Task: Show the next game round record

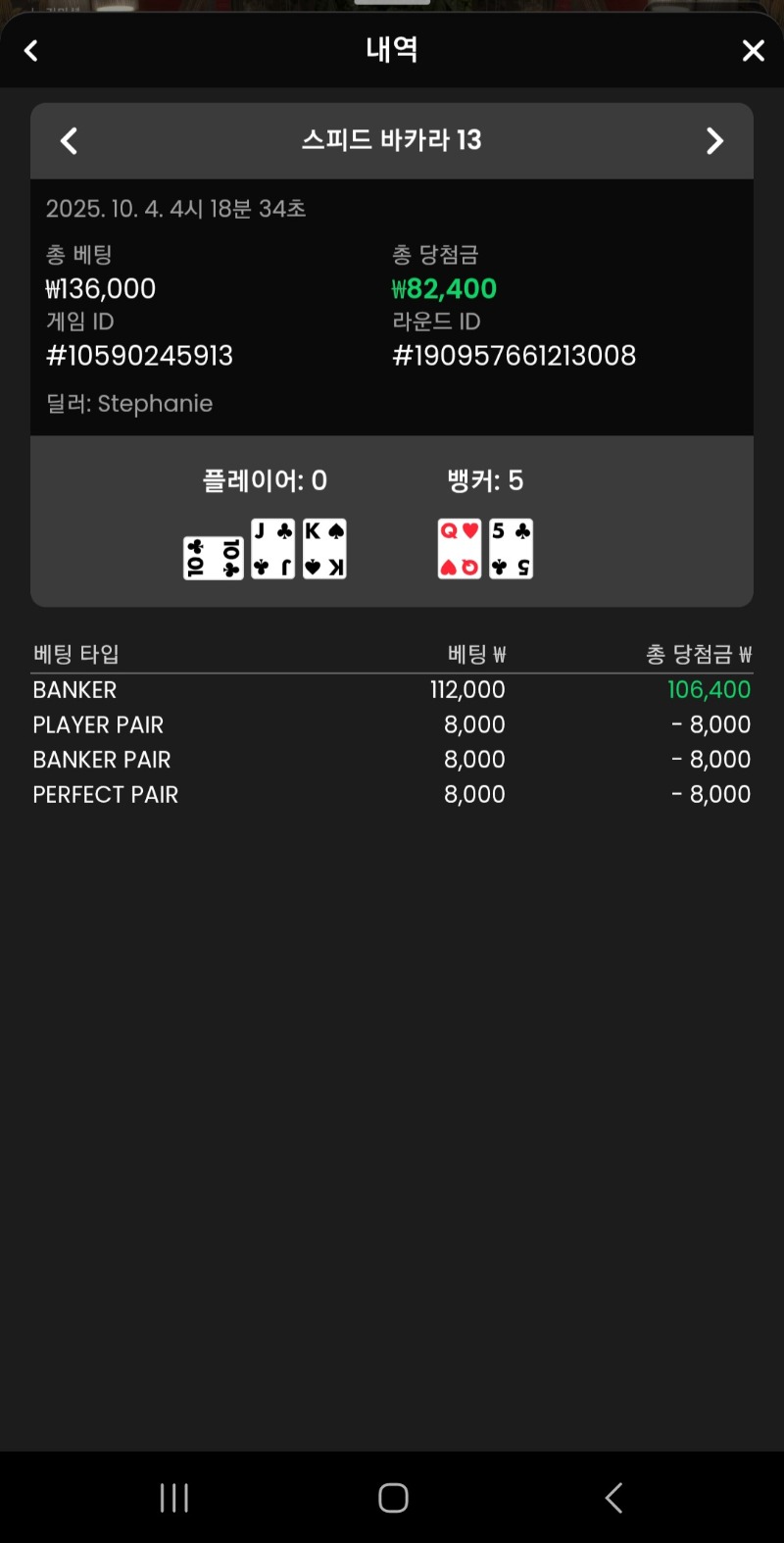Action: pyautogui.click(x=714, y=141)
